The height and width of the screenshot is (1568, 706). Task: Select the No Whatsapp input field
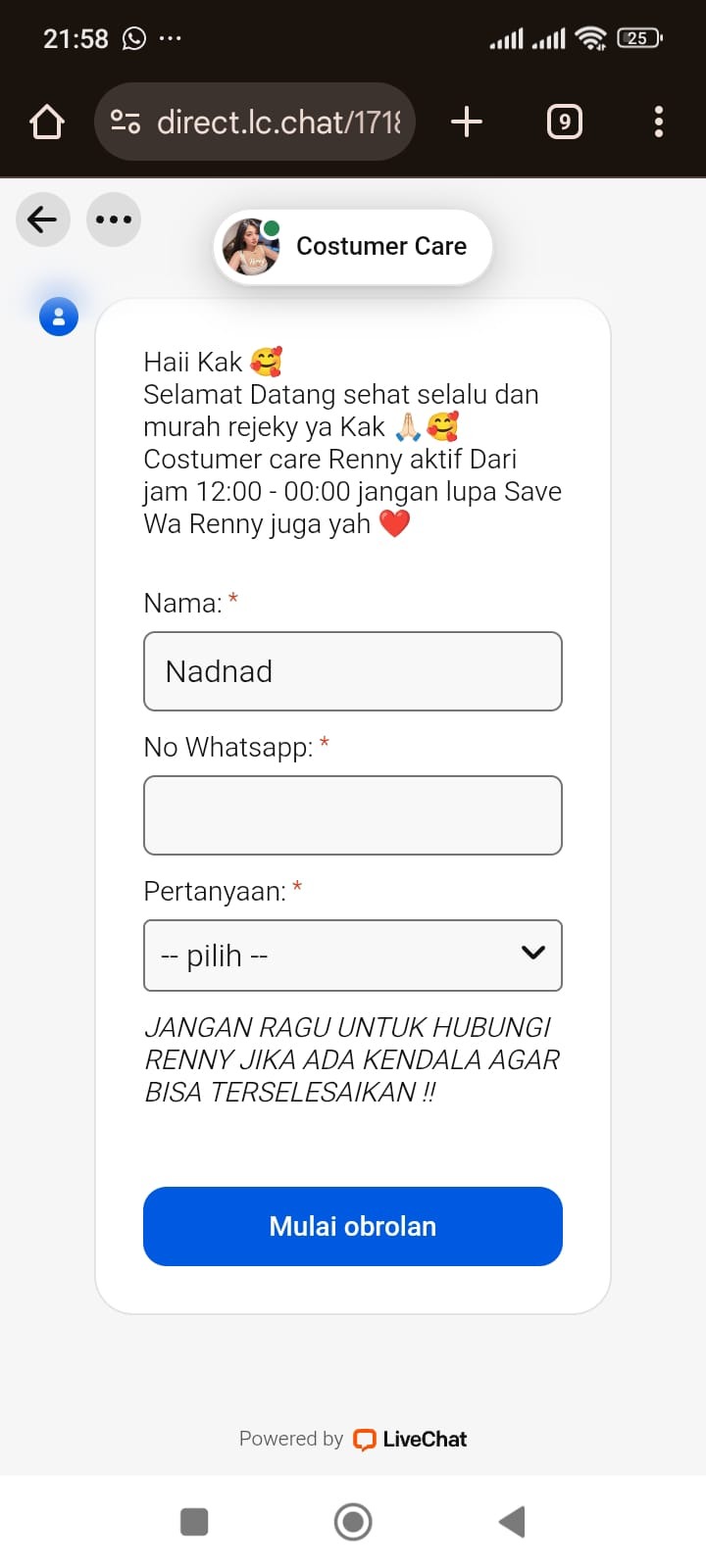(353, 814)
